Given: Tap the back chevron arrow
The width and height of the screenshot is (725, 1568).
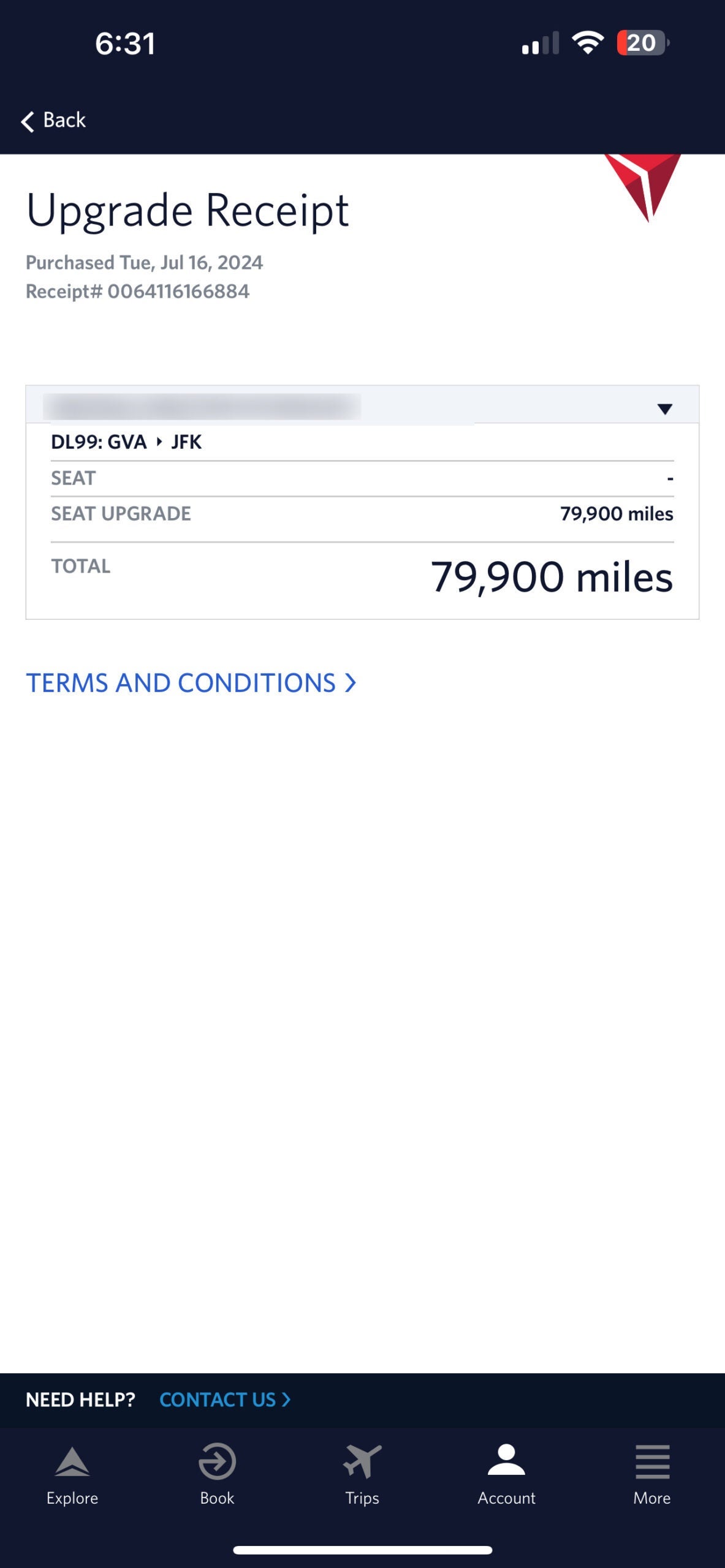Looking at the screenshot, I should 27,121.
